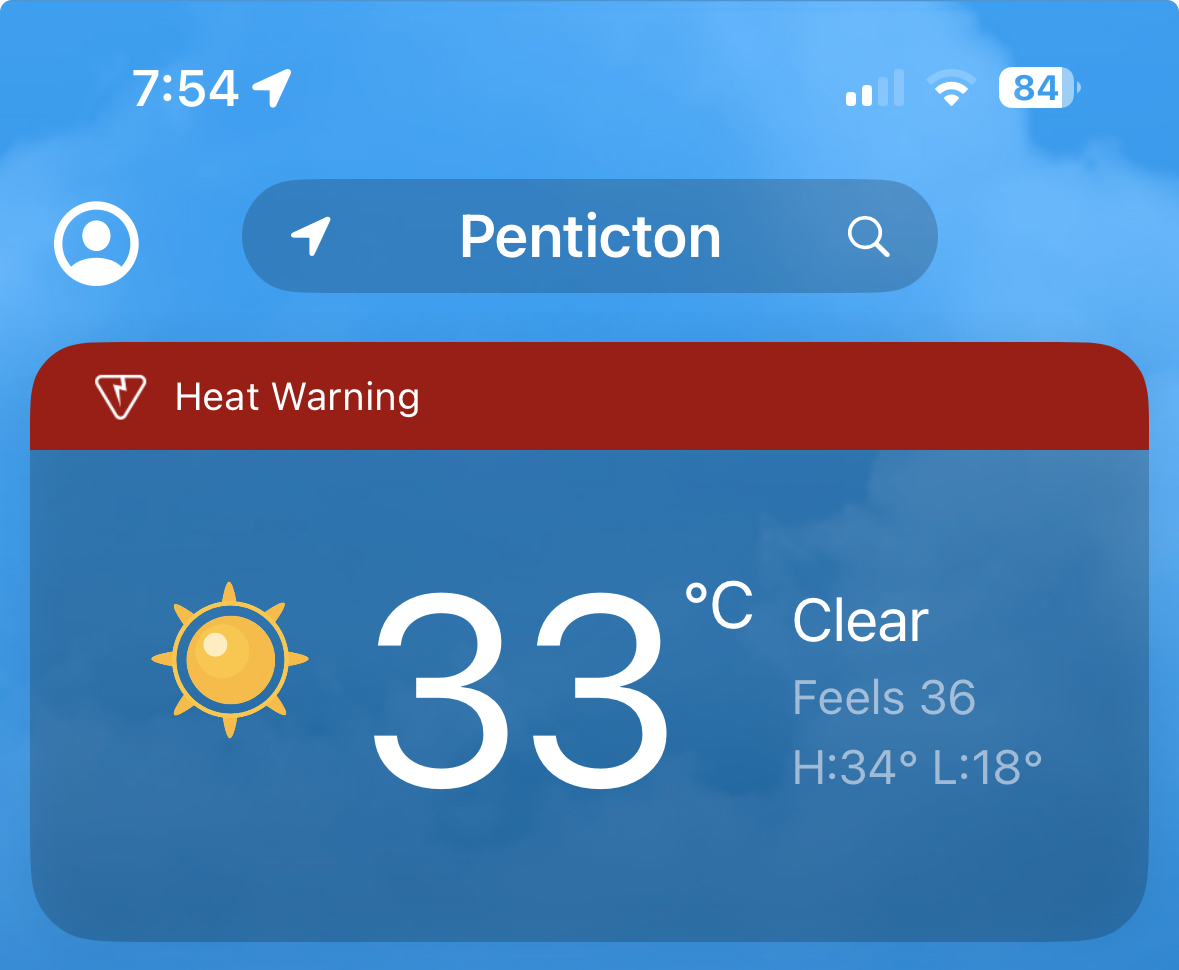Open the user profile icon
The width and height of the screenshot is (1179, 970).
click(x=96, y=243)
